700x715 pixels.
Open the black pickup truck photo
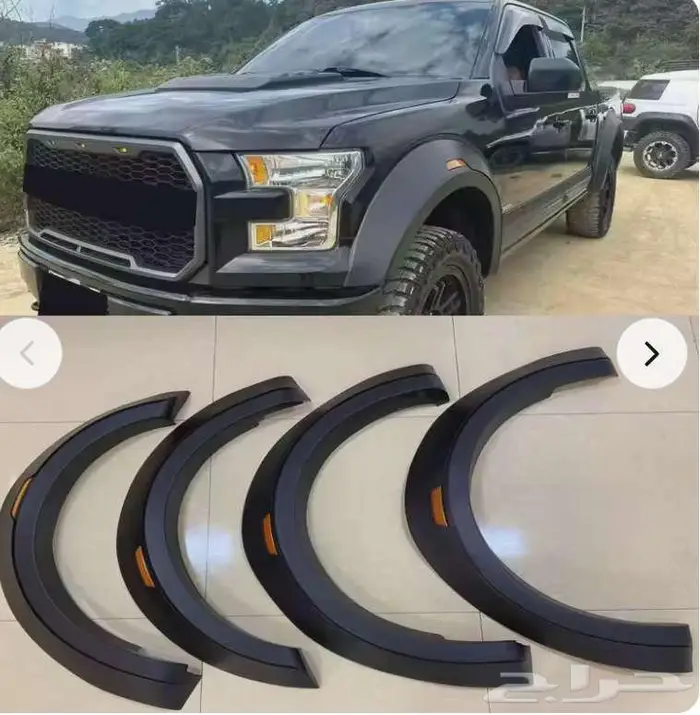pos(350,157)
